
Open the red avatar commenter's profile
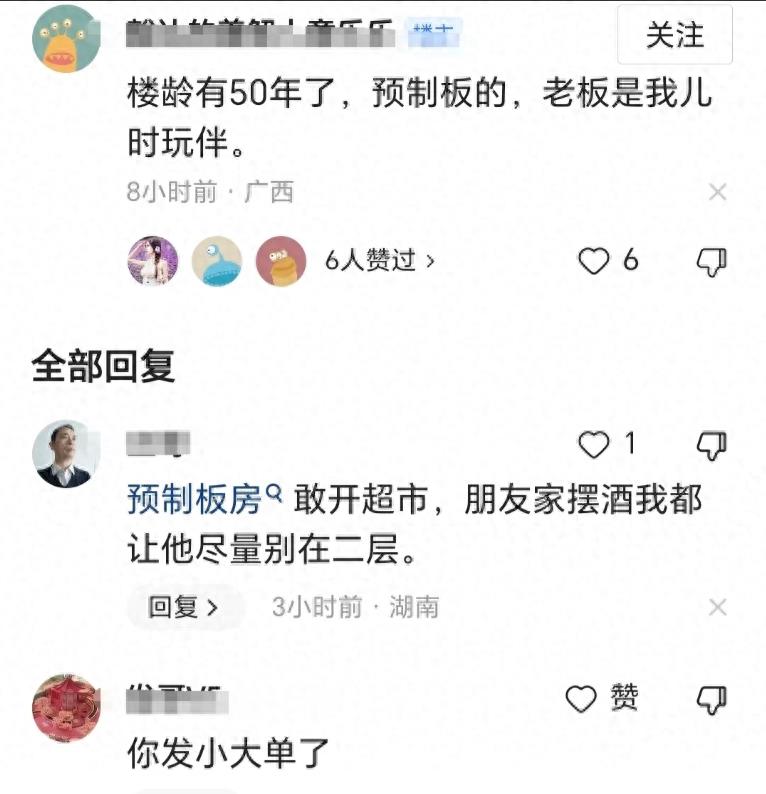(66, 708)
